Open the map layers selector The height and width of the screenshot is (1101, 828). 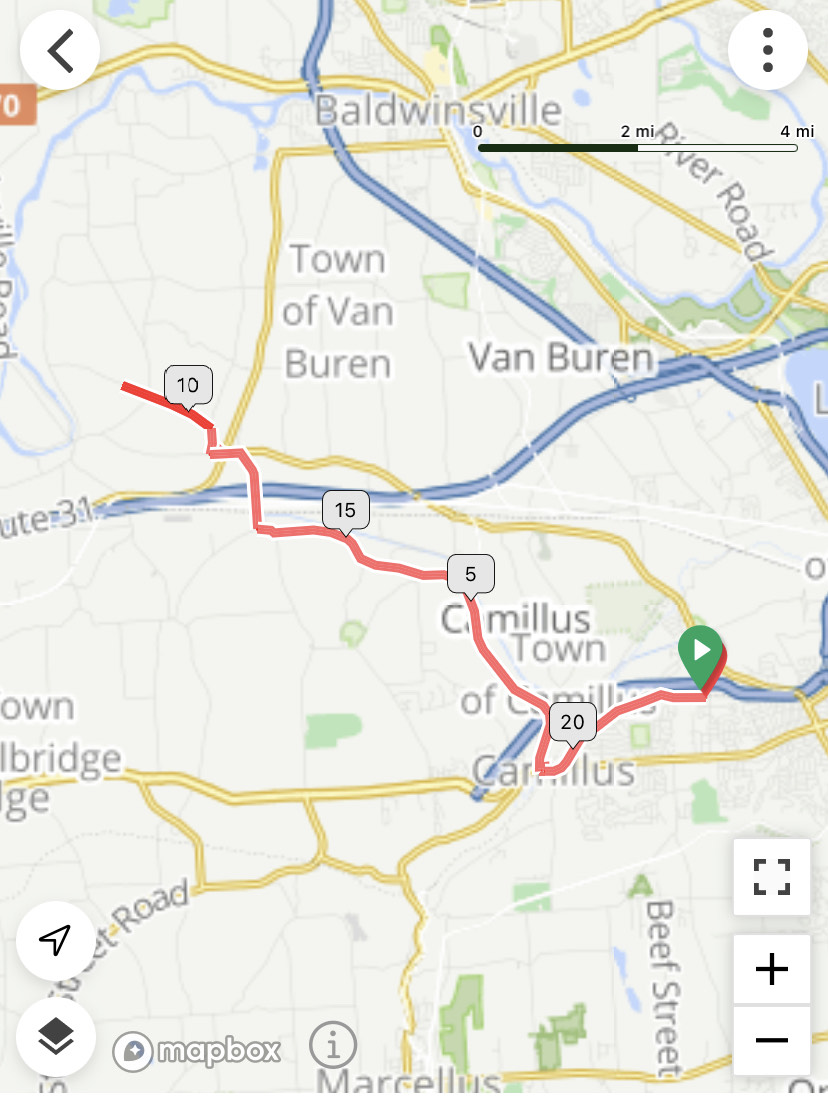click(x=55, y=1037)
